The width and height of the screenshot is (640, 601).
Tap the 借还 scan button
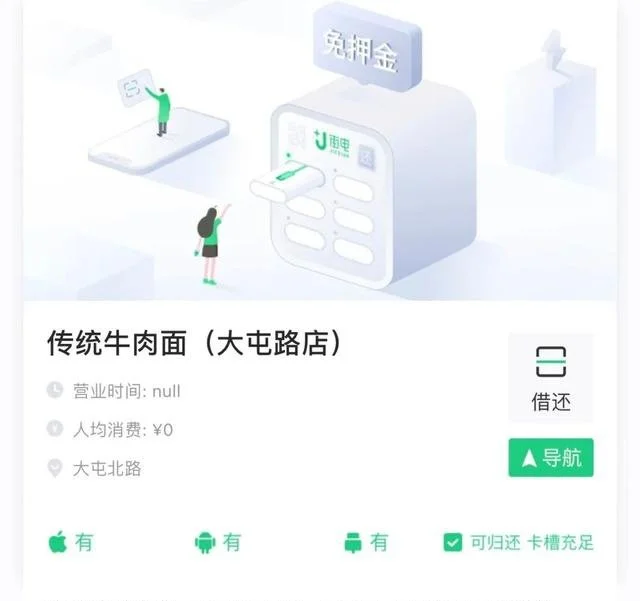(x=551, y=378)
